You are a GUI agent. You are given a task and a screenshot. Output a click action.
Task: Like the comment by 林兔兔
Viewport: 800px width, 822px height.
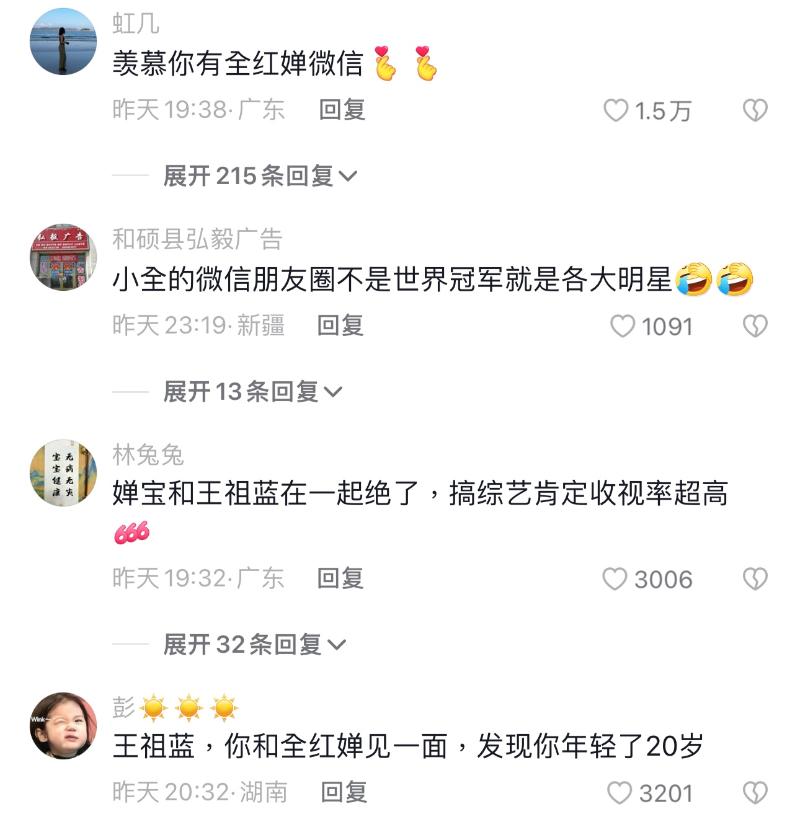(x=614, y=579)
